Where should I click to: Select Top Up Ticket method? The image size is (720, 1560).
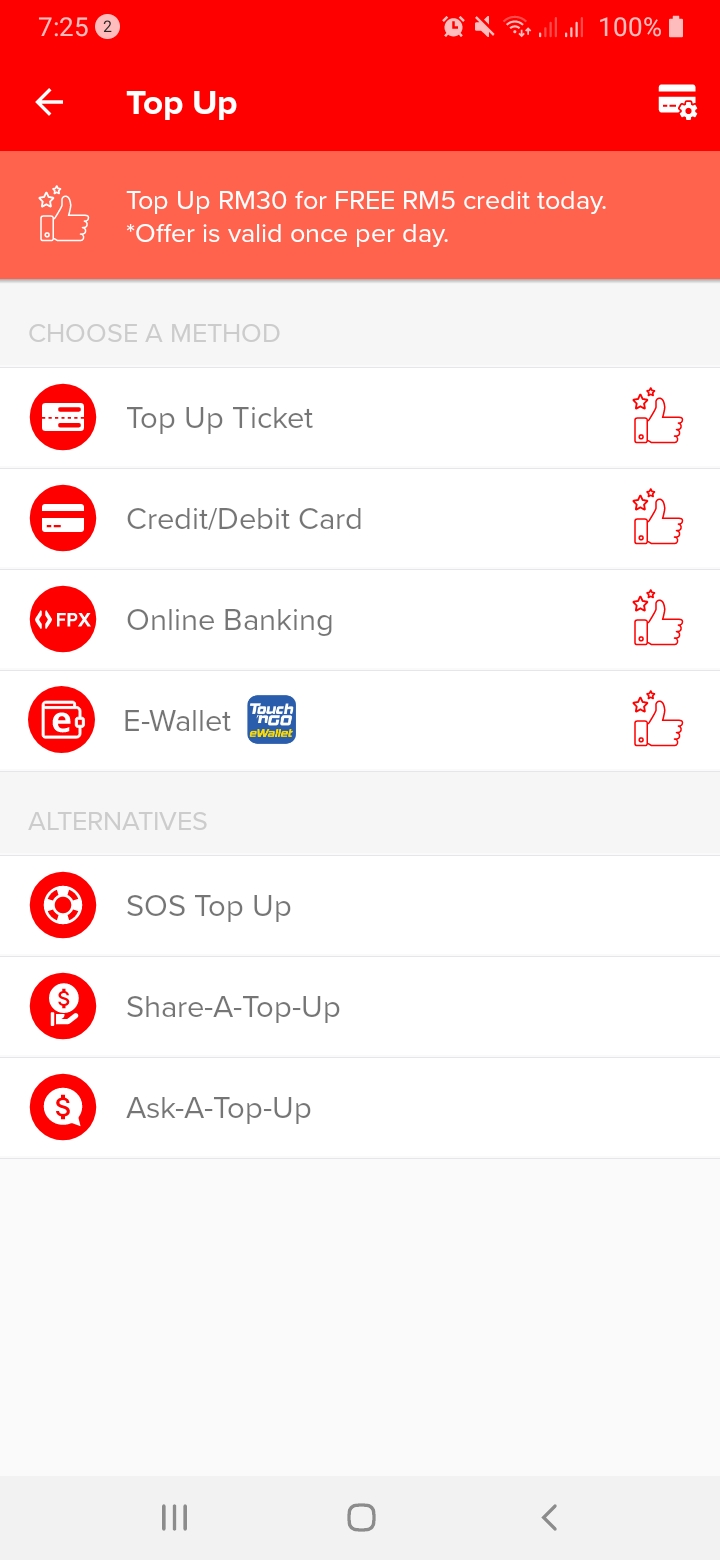pyautogui.click(x=360, y=418)
